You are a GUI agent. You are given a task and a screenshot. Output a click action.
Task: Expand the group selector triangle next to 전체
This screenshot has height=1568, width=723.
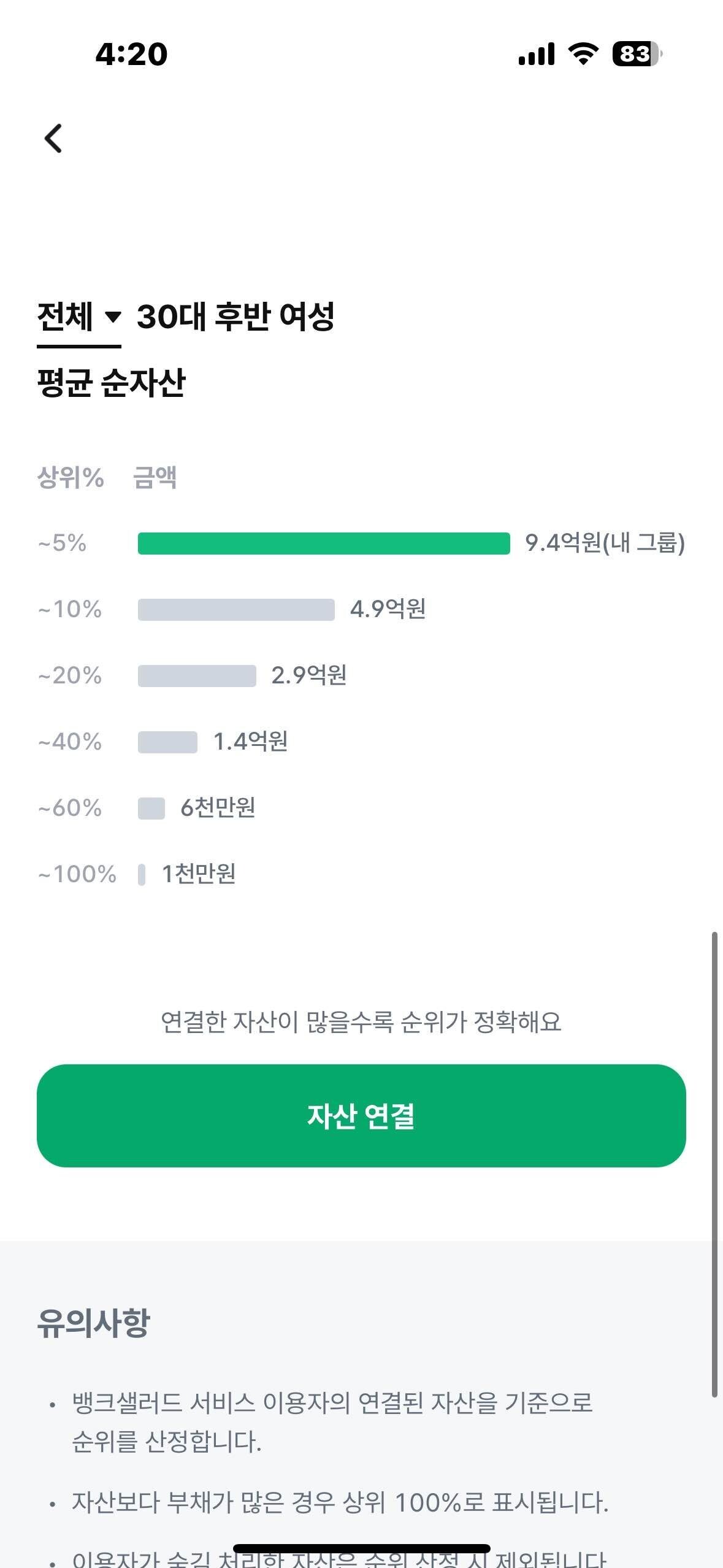(113, 318)
